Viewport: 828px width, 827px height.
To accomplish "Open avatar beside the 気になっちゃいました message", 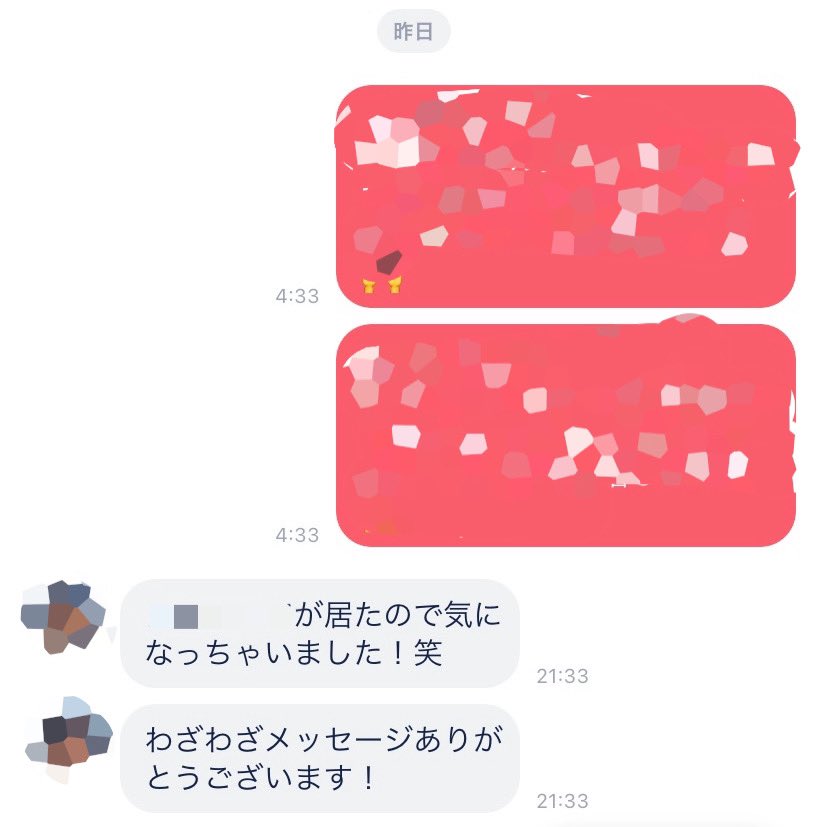I will (64, 615).
